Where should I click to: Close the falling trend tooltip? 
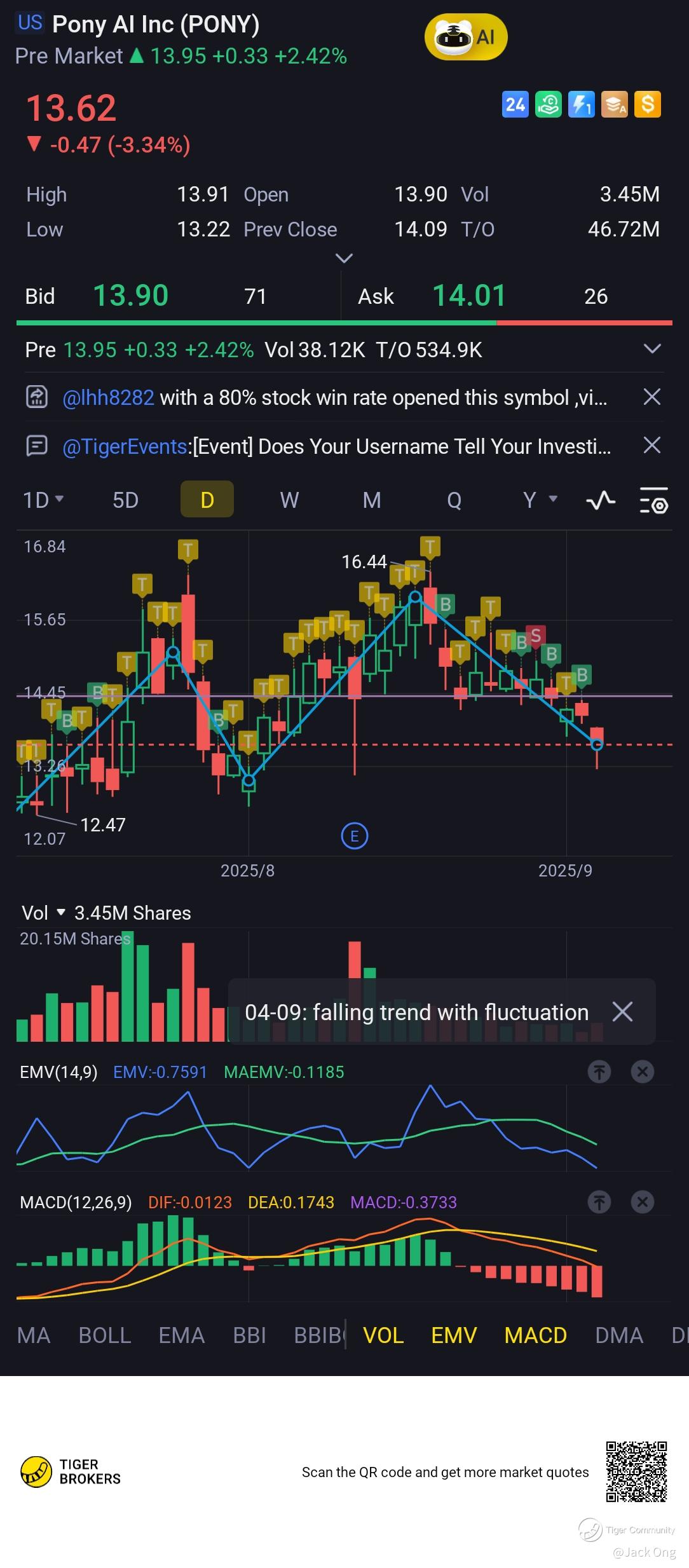pos(622,1011)
